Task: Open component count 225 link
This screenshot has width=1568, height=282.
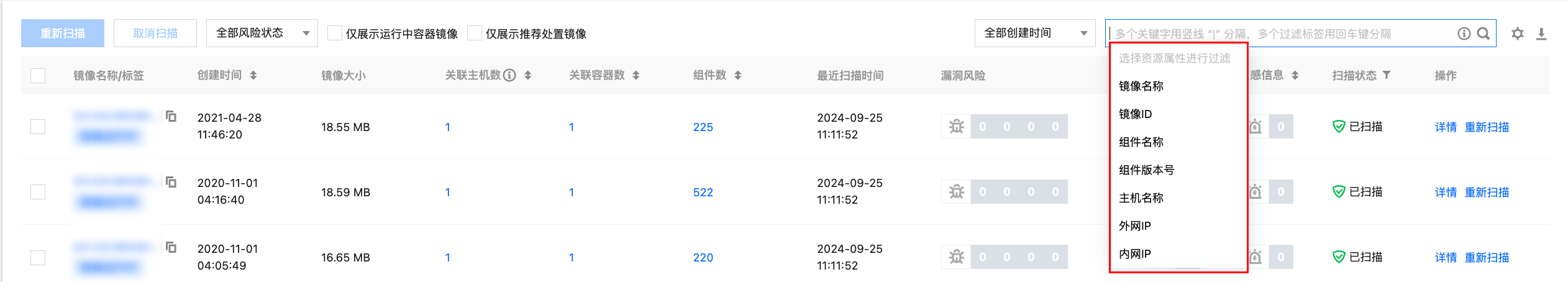Action: (x=703, y=127)
